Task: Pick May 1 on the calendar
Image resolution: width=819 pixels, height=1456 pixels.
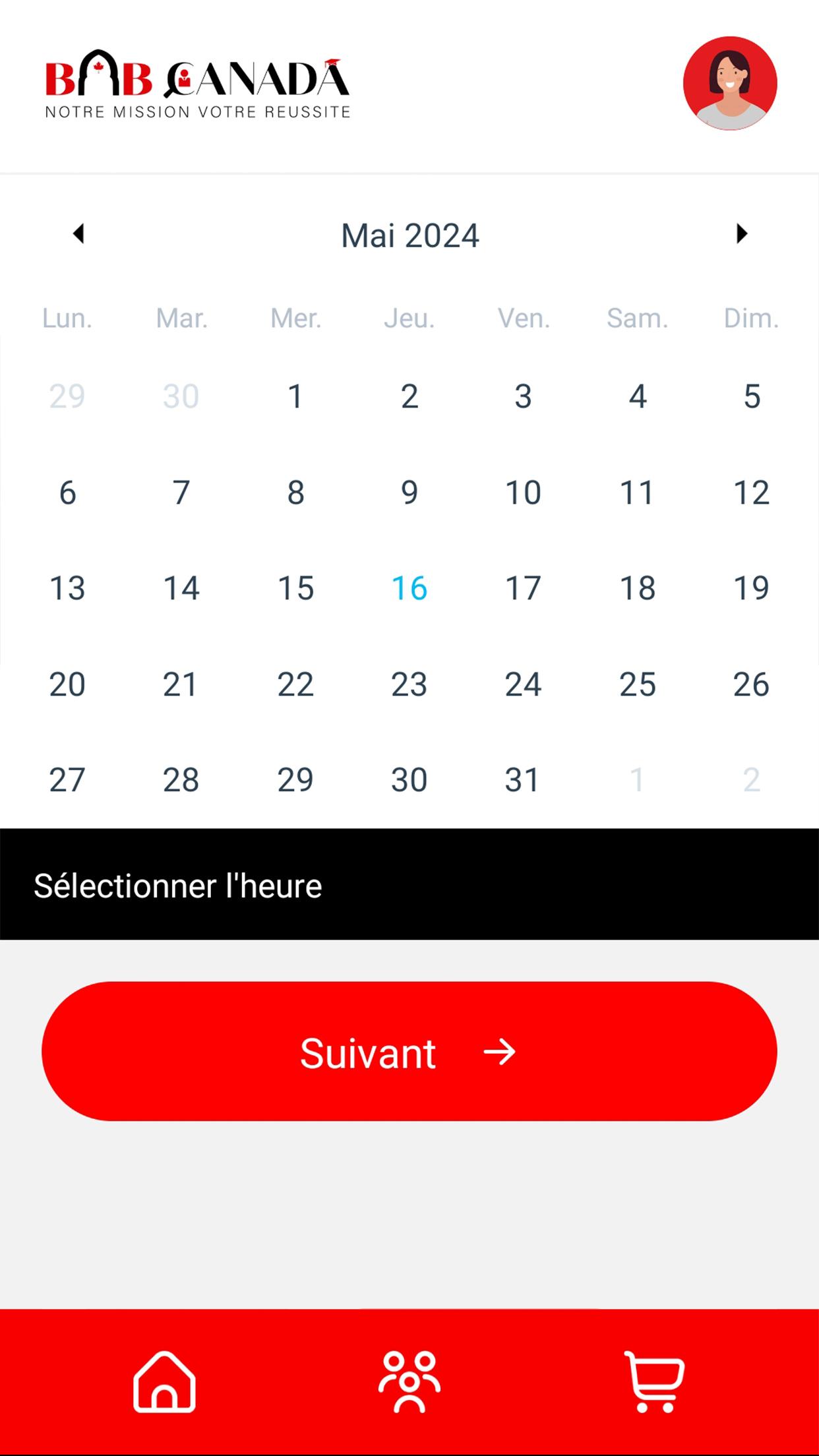Action: click(295, 396)
